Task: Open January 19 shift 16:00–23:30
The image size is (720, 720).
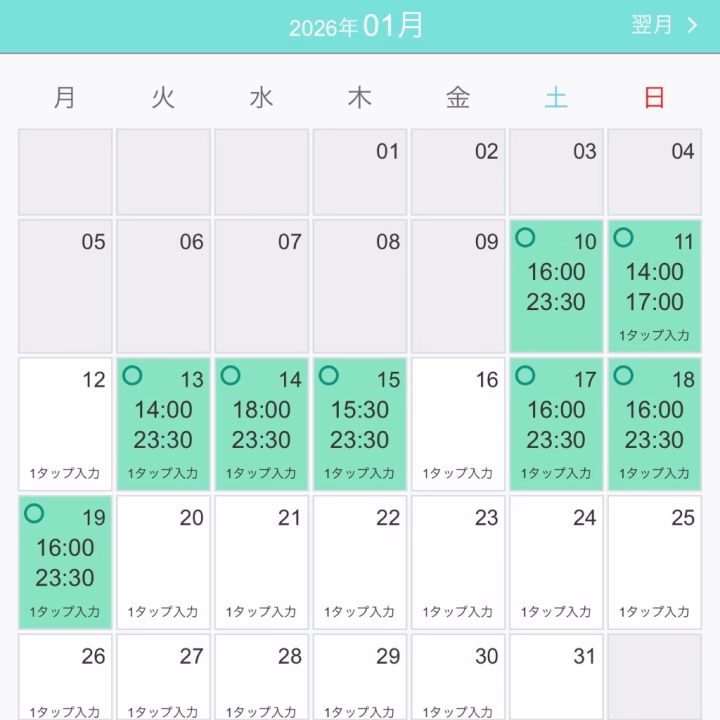Action: click(x=65, y=563)
